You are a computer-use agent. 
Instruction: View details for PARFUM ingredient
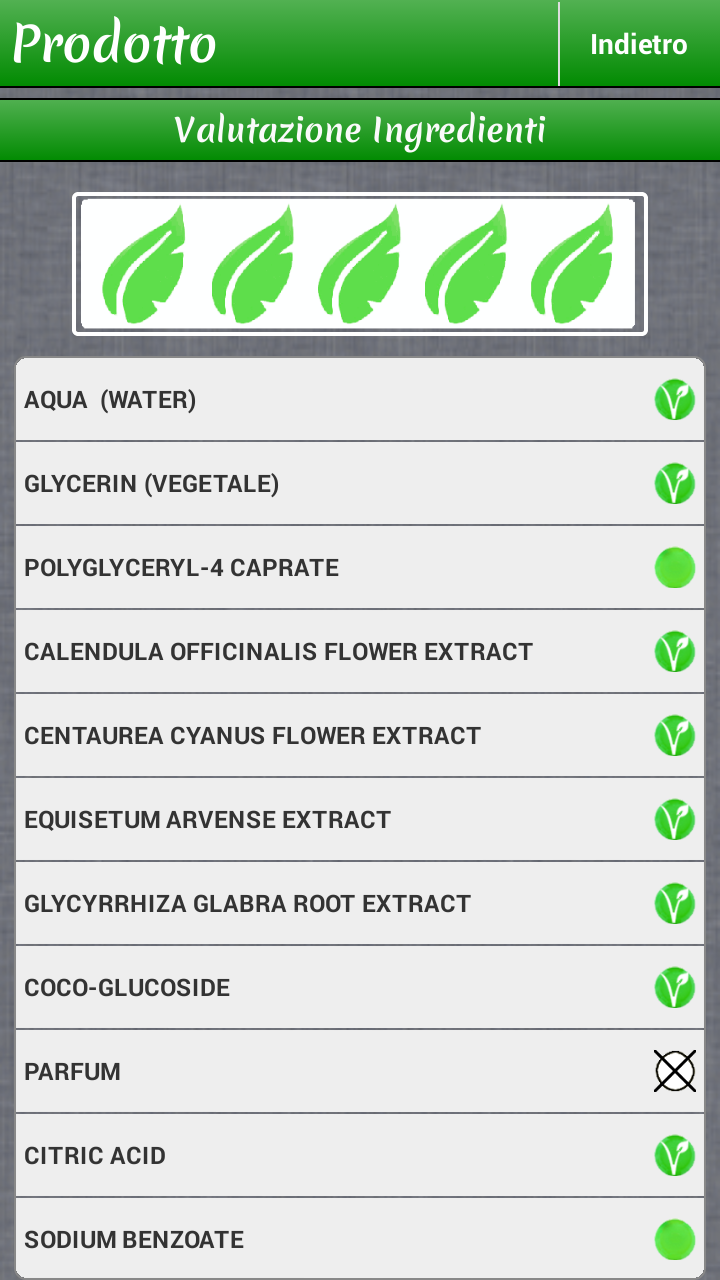click(x=360, y=1072)
